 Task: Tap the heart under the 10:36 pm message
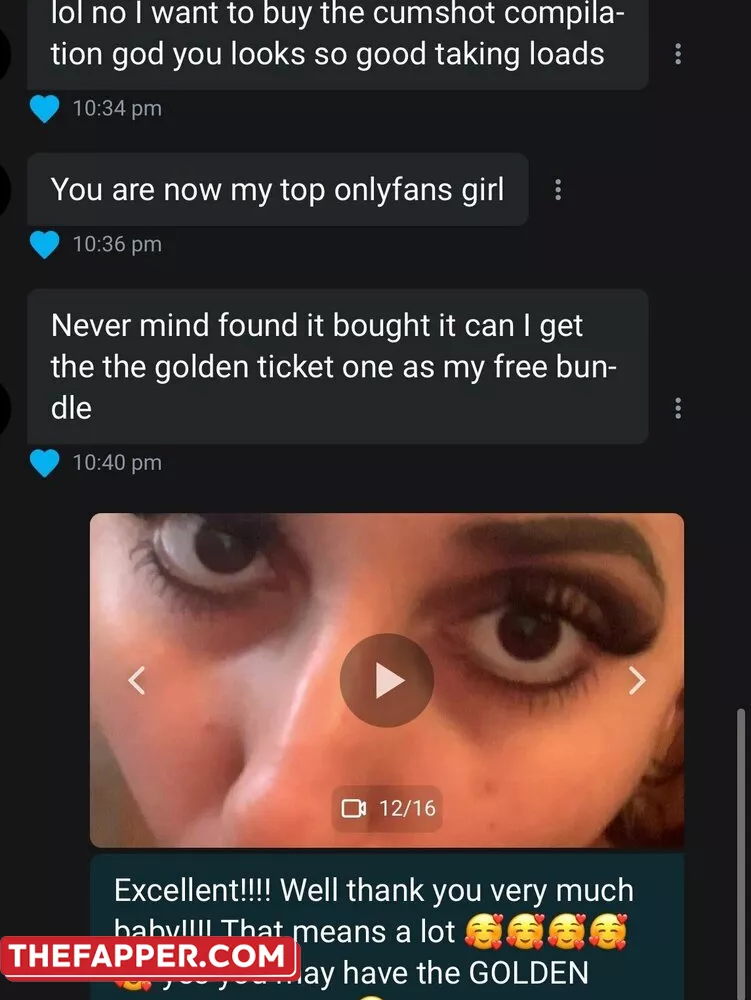pyautogui.click(x=45, y=244)
